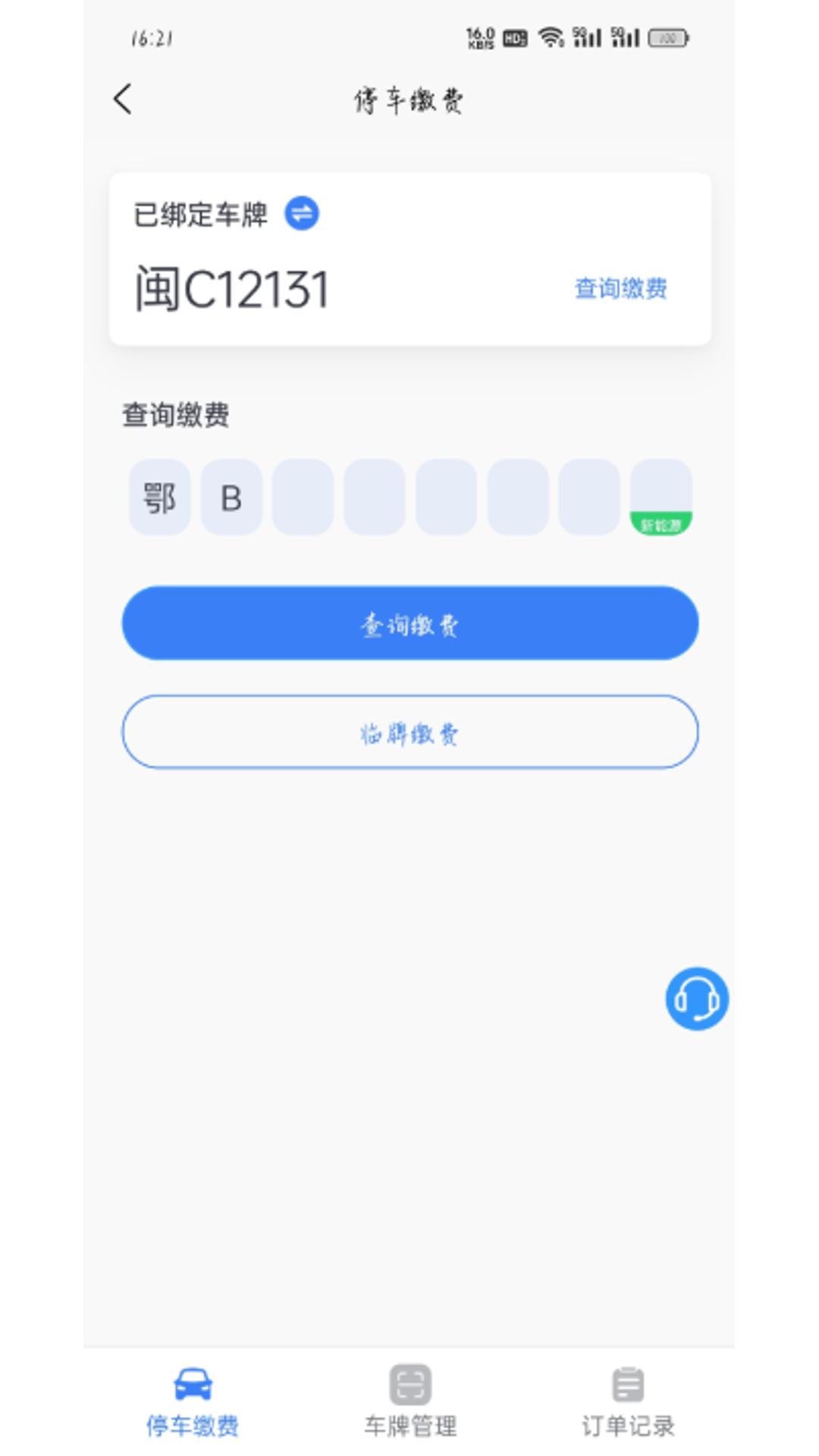Open customer service headset button
The height and width of the screenshot is (1456, 819).
pyautogui.click(x=696, y=999)
